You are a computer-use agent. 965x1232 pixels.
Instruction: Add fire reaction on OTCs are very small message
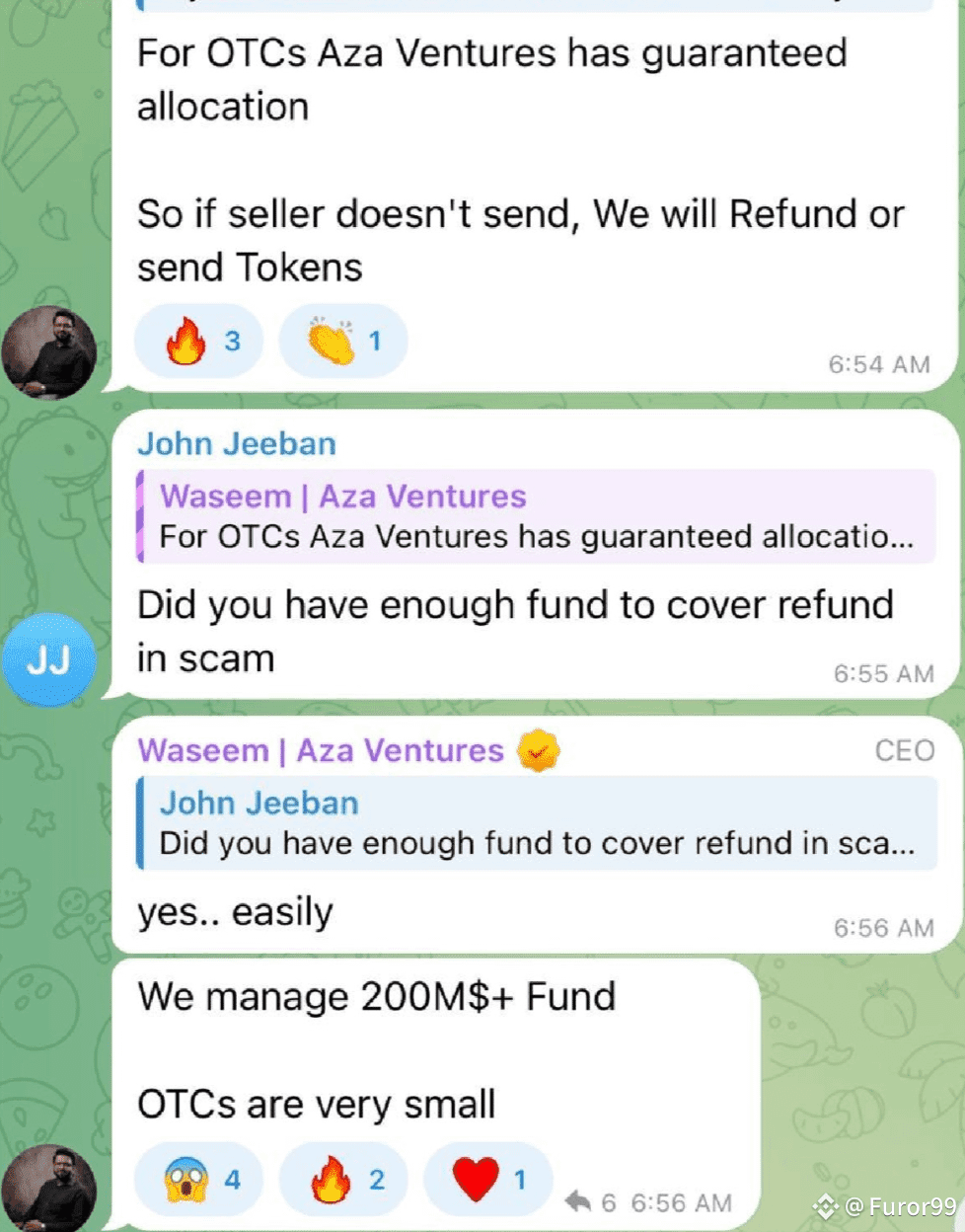click(x=343, y=1180)
